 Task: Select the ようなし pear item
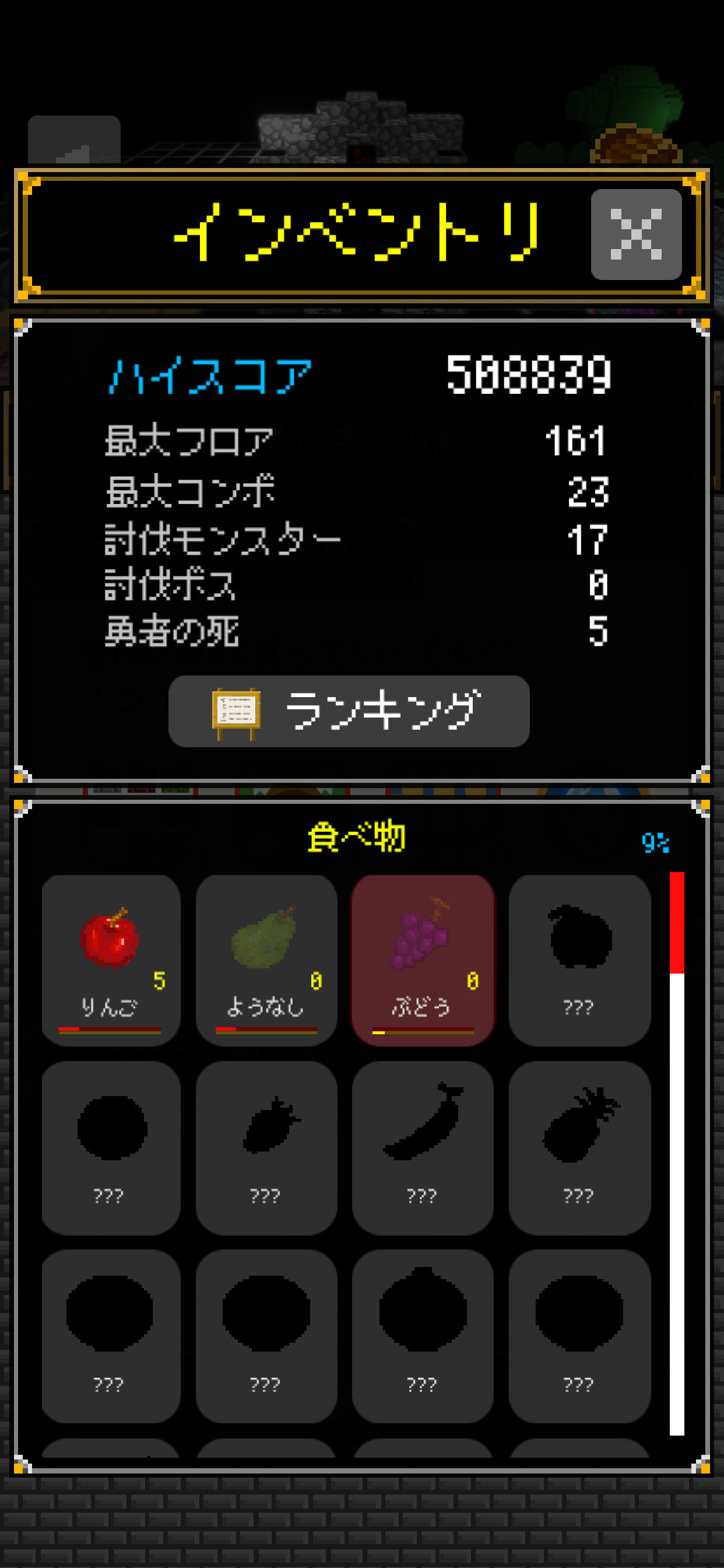point(266,960)
